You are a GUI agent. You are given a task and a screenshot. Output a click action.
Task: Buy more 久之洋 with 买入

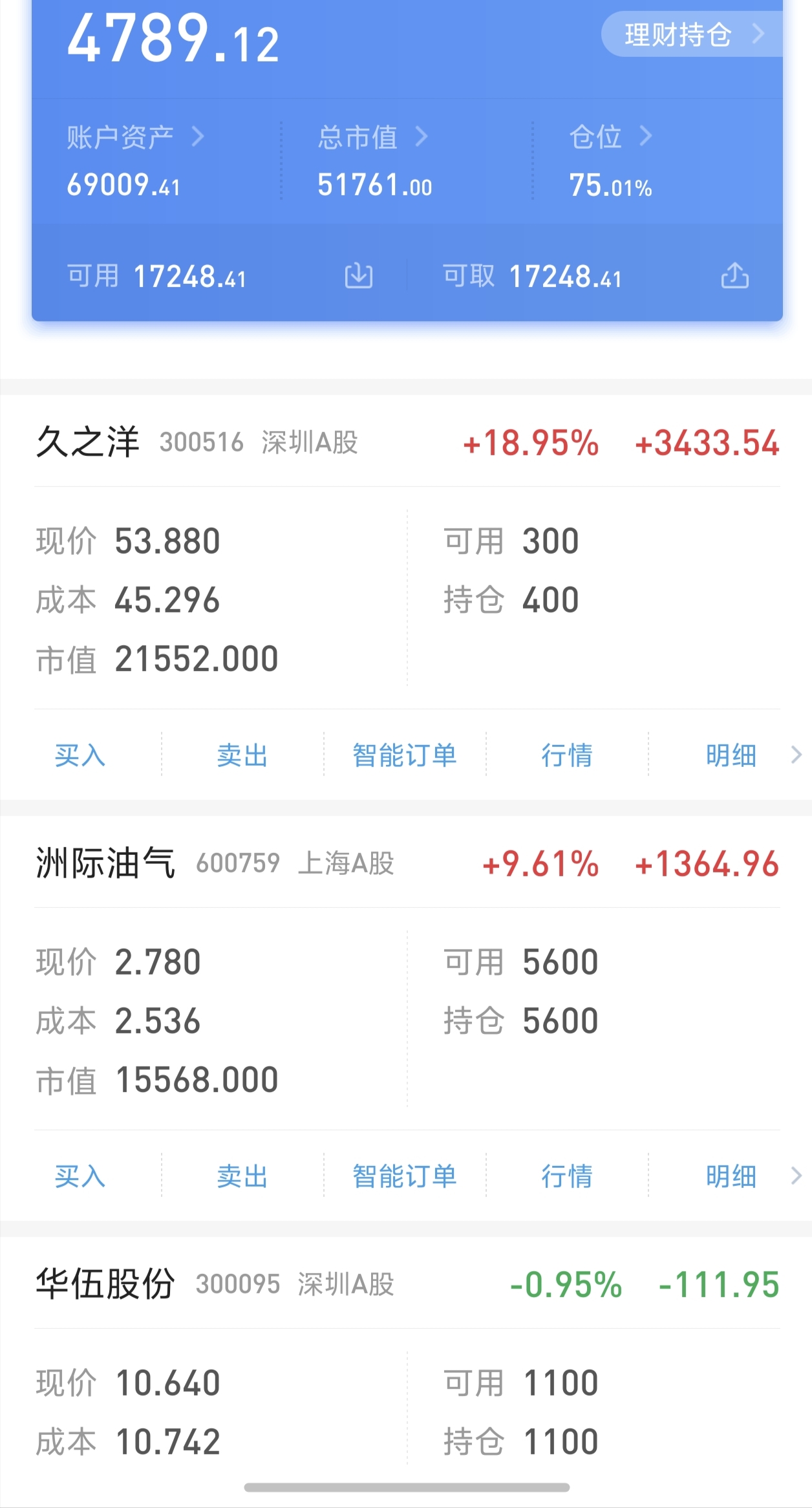pyautogui.click(x=80, y=755)
